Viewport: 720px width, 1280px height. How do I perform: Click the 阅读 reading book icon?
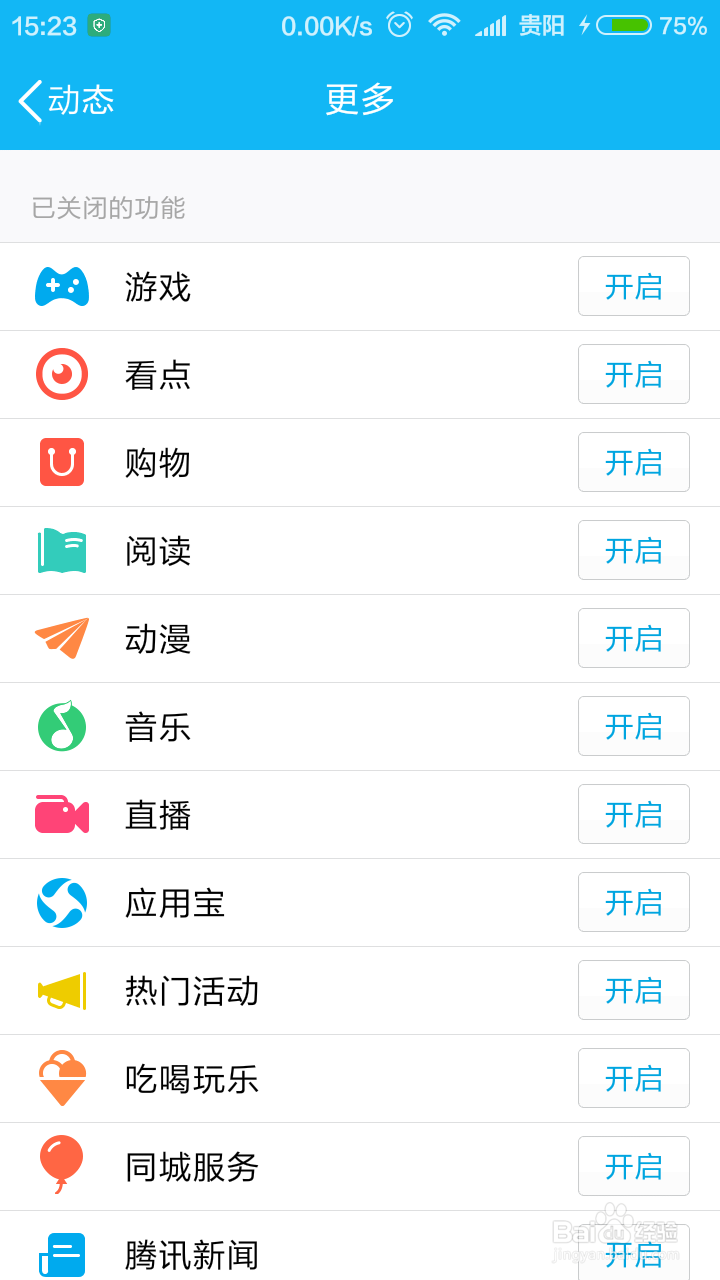tap(62, 551)
